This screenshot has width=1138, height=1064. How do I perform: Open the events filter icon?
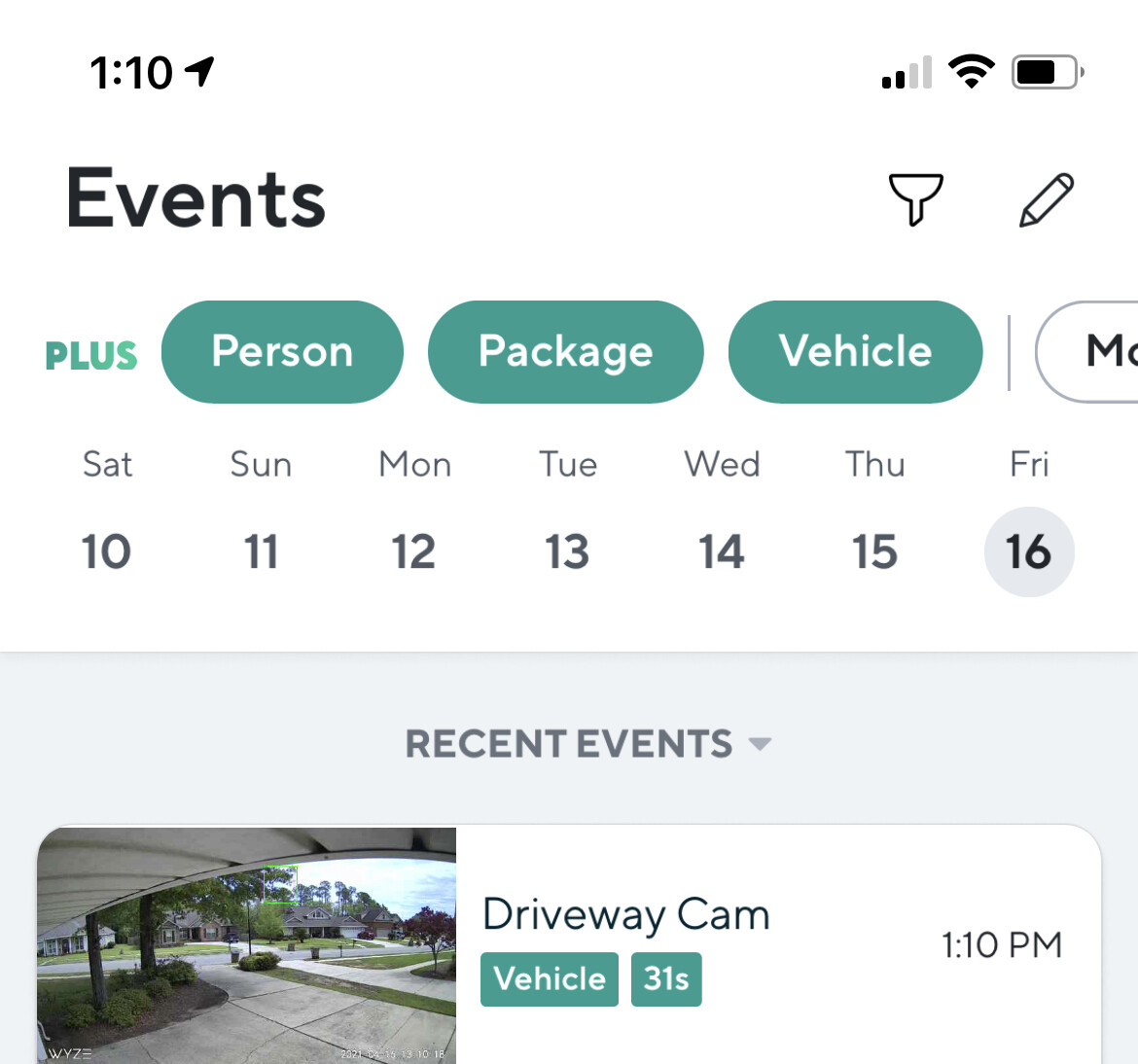pos(915,199)
